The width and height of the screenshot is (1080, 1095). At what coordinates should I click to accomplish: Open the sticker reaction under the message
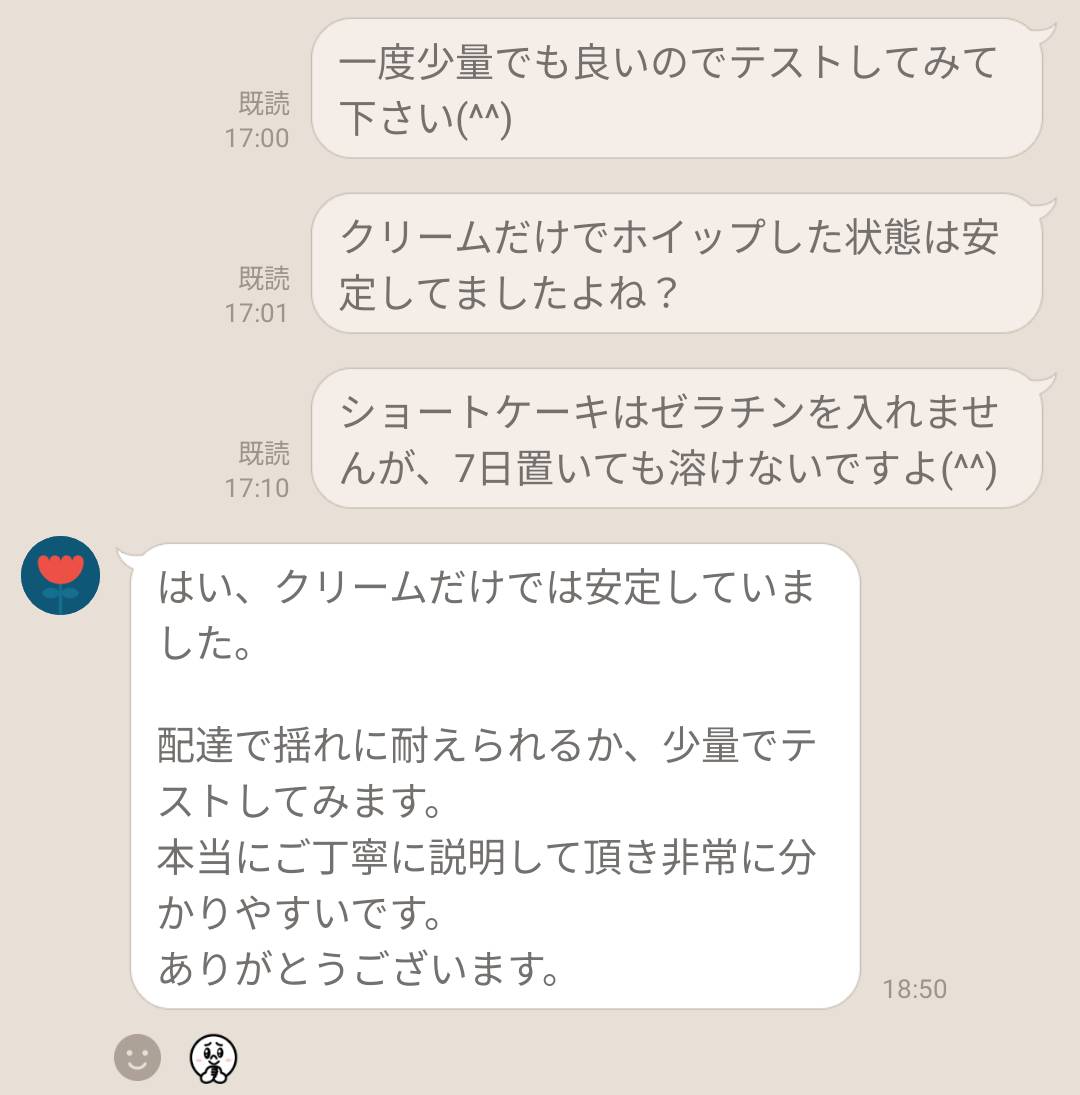click(213, 1059)
